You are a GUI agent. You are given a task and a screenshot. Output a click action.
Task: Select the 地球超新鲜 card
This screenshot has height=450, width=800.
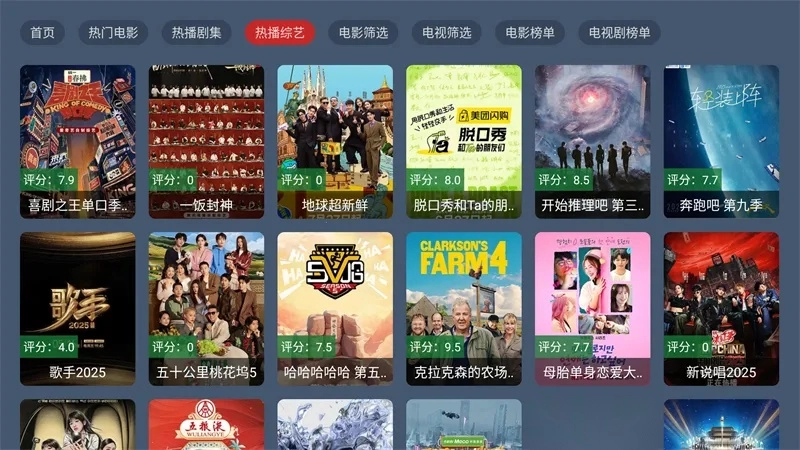pyautogui.click(x=335, y=141)
